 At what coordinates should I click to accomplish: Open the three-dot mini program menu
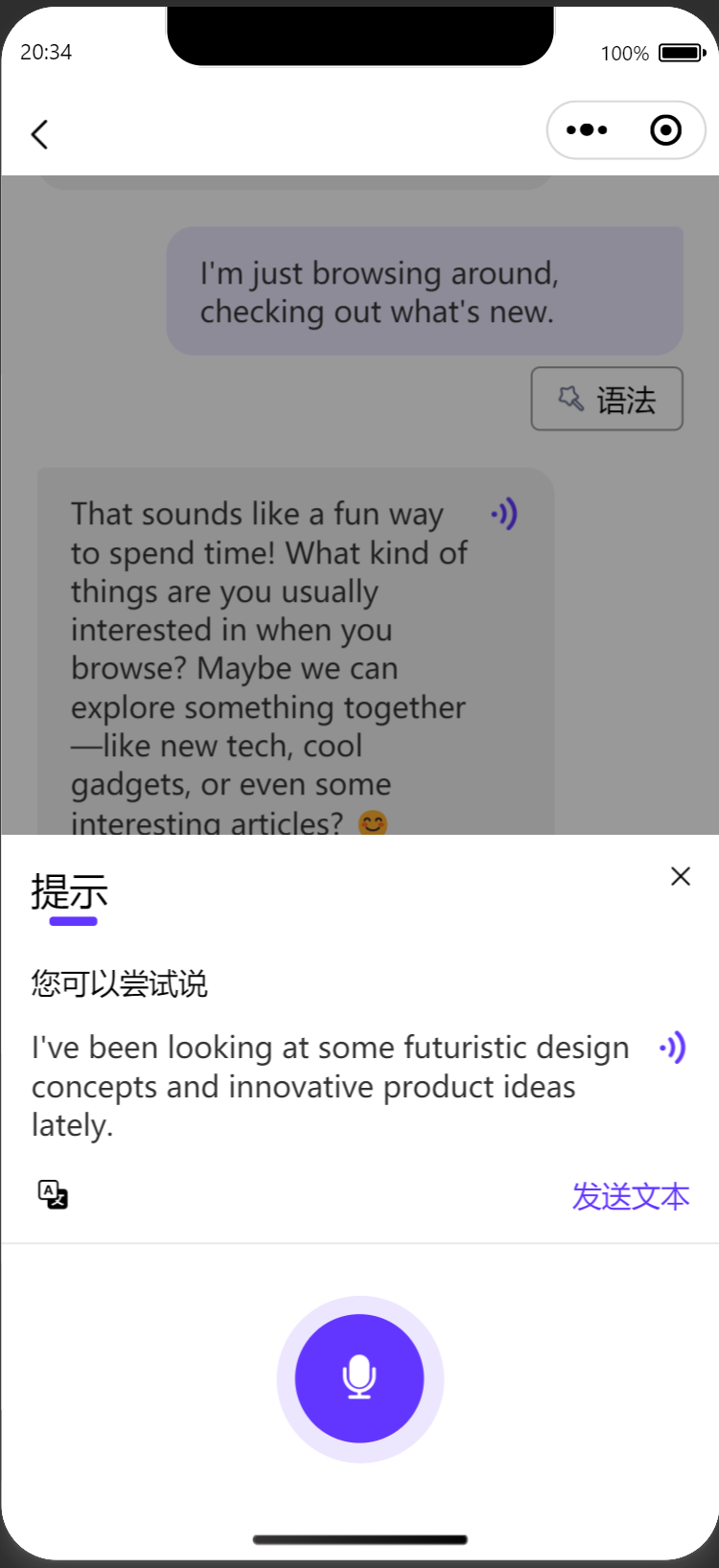(x=587, y=130)
